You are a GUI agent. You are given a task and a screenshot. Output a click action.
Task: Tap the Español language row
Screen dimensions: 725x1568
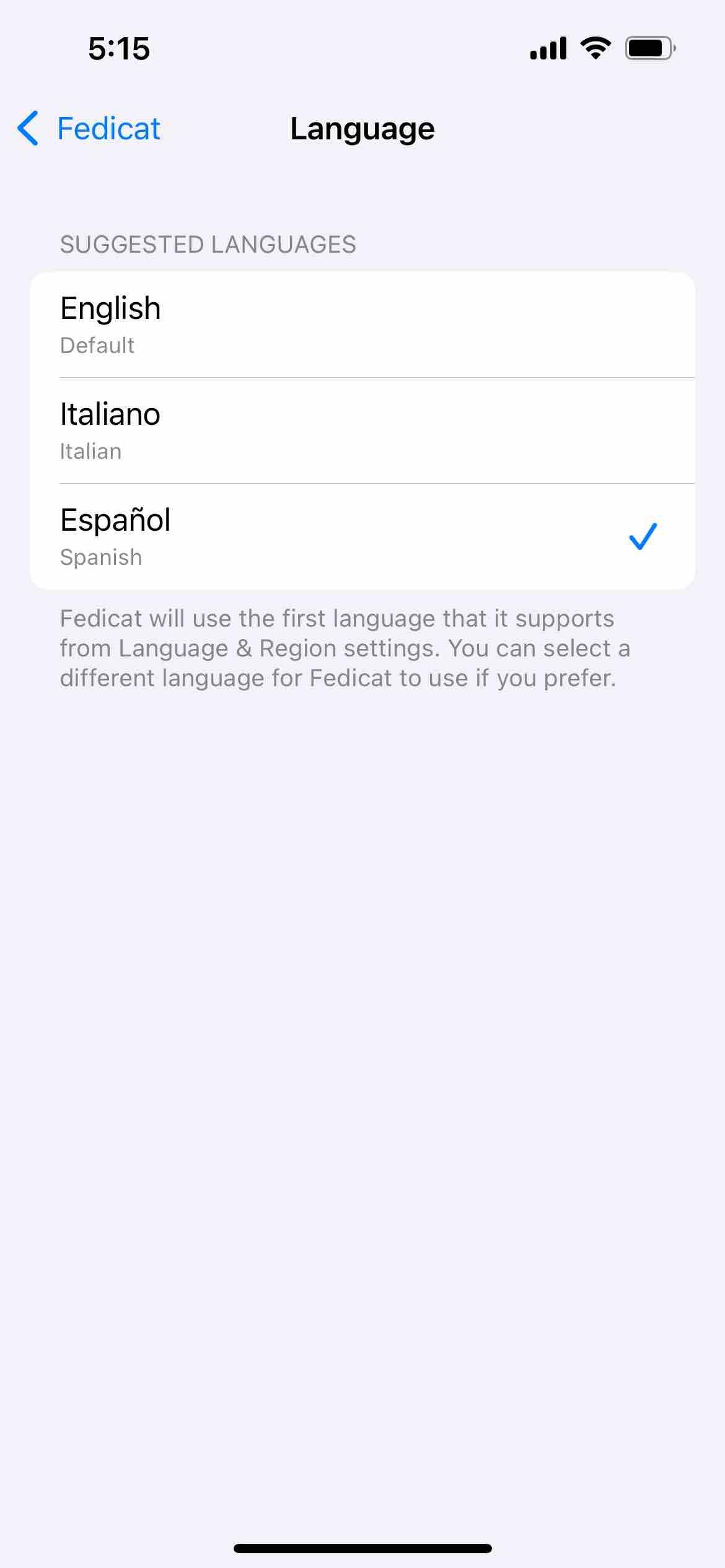click(362, 537)
